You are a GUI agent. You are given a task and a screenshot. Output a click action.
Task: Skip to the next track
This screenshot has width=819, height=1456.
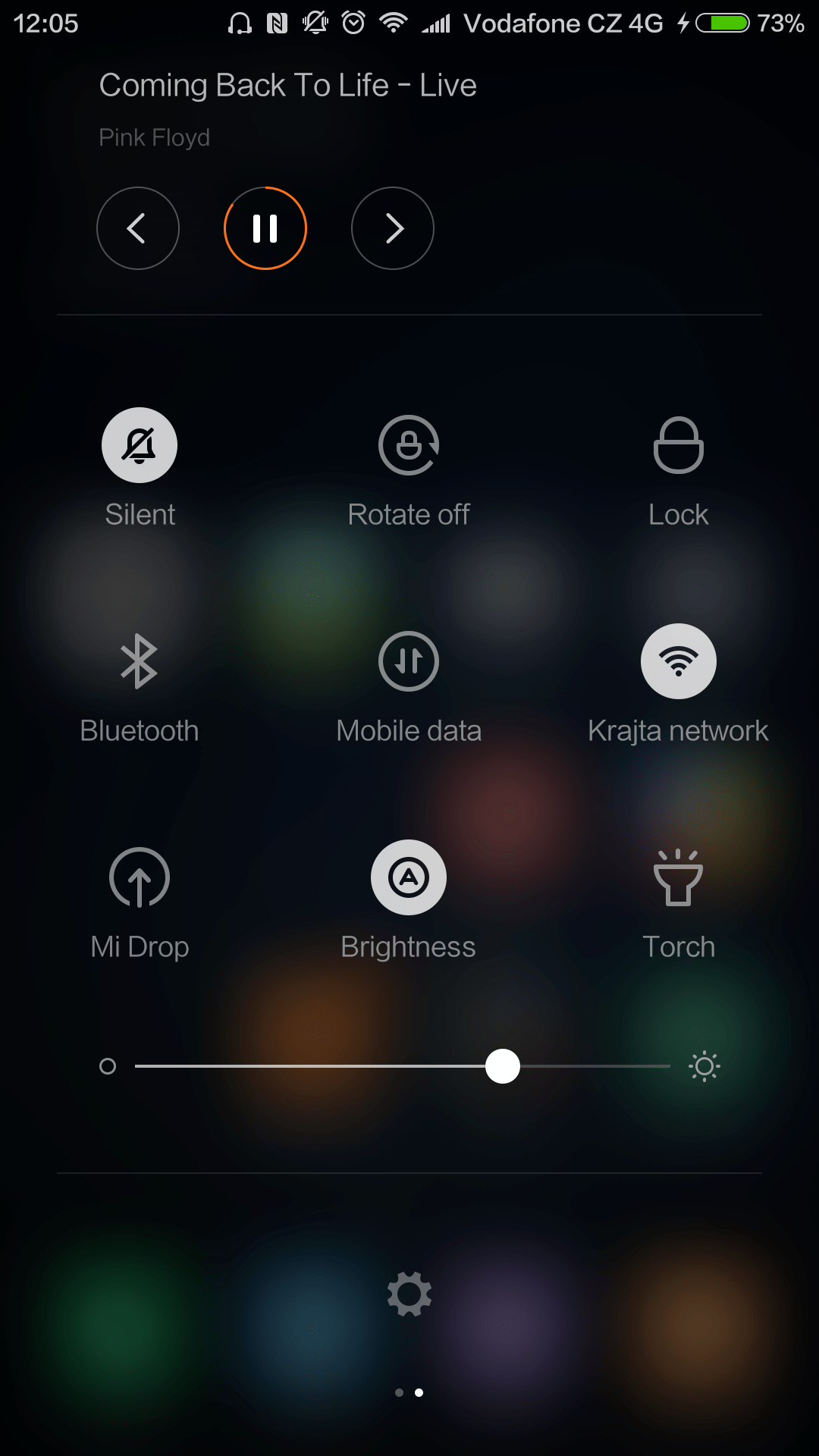[393, 228]
